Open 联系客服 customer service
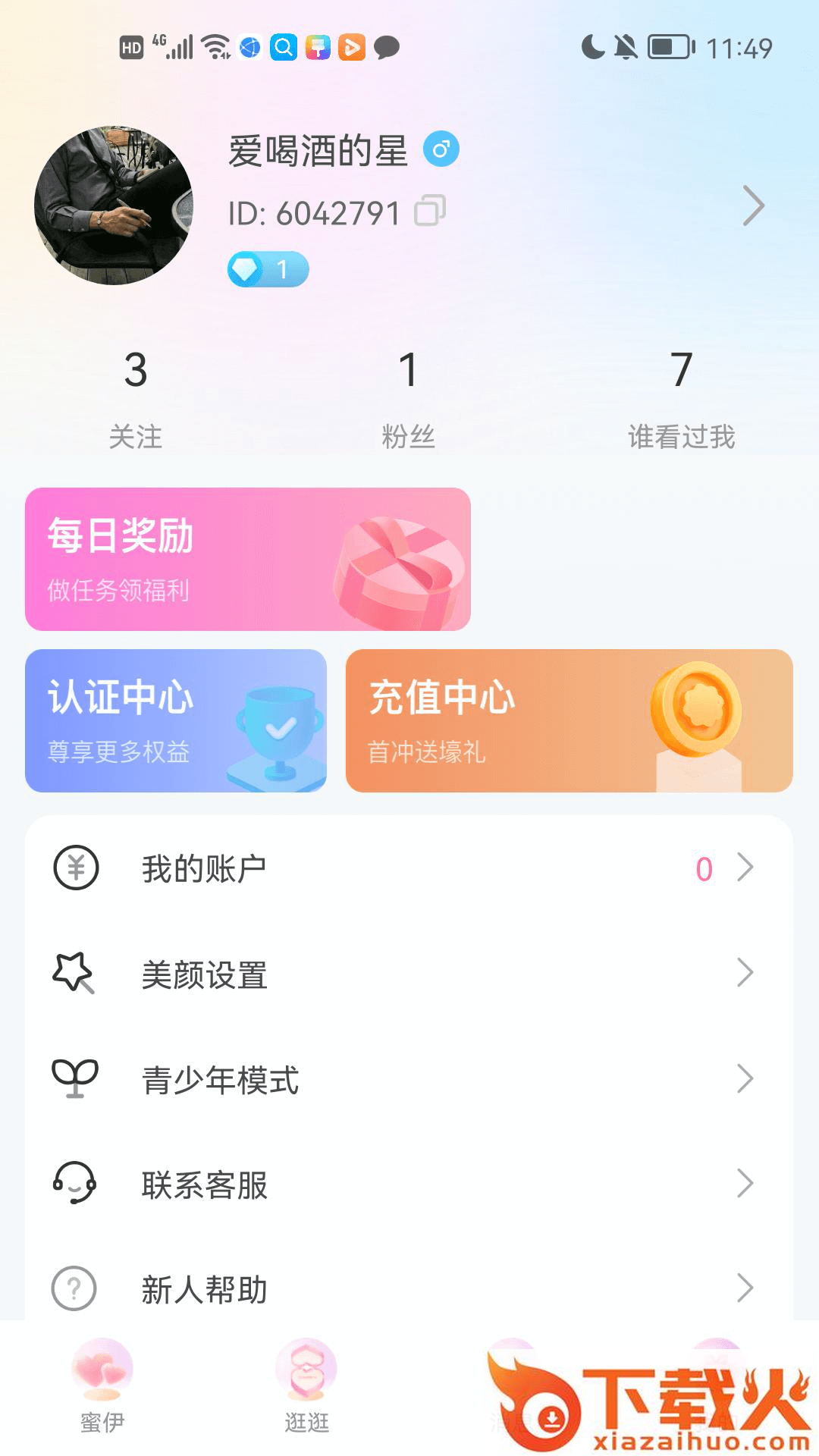This screenshot has width=819, height=1456. click(409, 1184)
